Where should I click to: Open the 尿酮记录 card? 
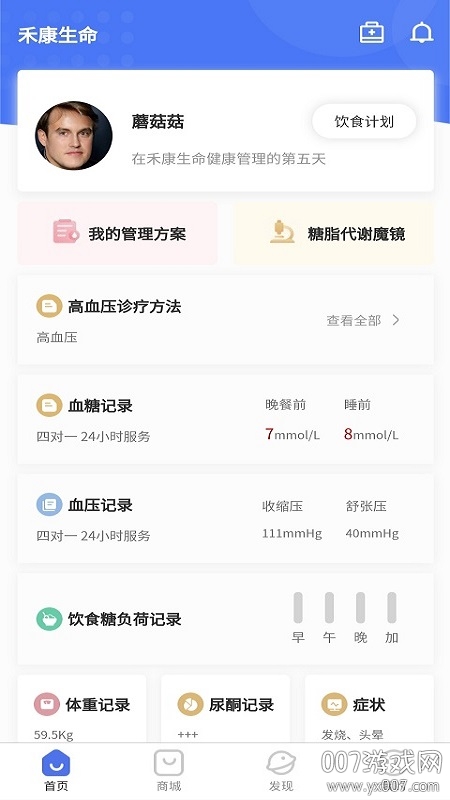click(x=226, y=709)
